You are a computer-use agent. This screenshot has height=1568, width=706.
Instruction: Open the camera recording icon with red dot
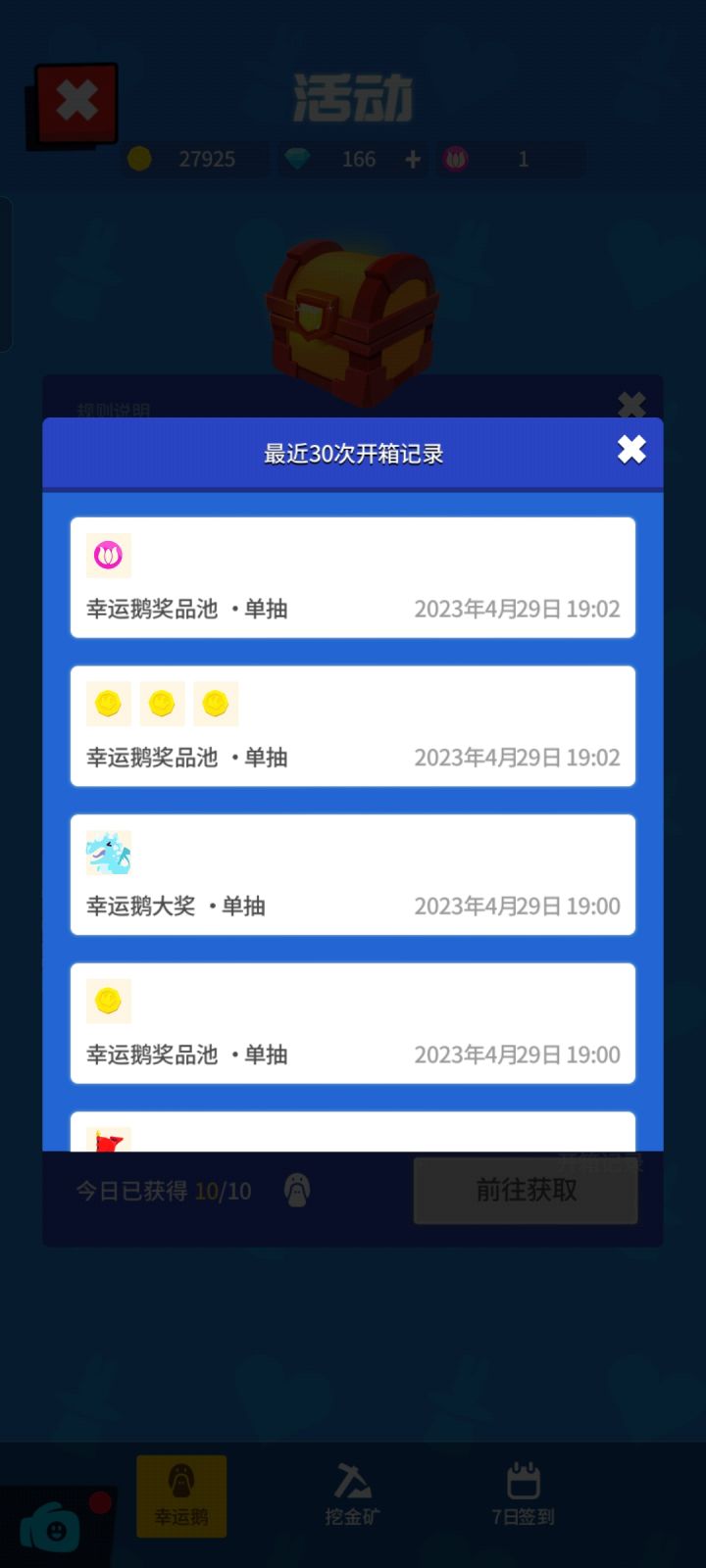[59, 1524]
